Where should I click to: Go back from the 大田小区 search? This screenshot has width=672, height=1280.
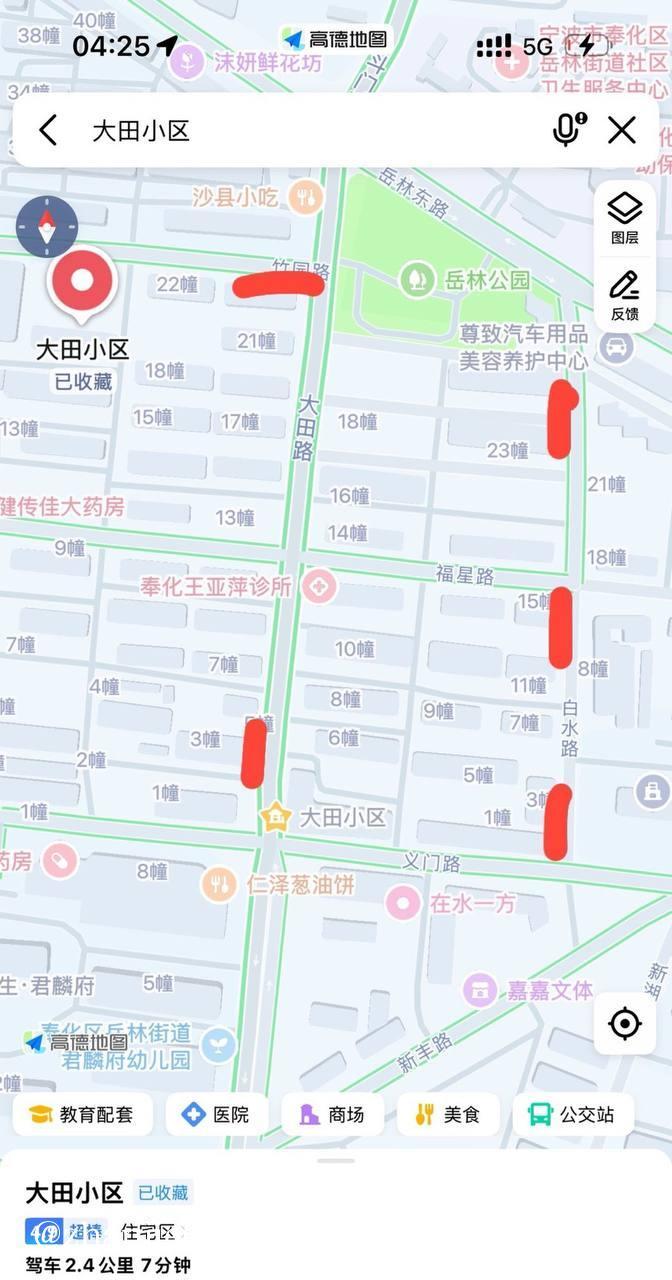(48, 130)
